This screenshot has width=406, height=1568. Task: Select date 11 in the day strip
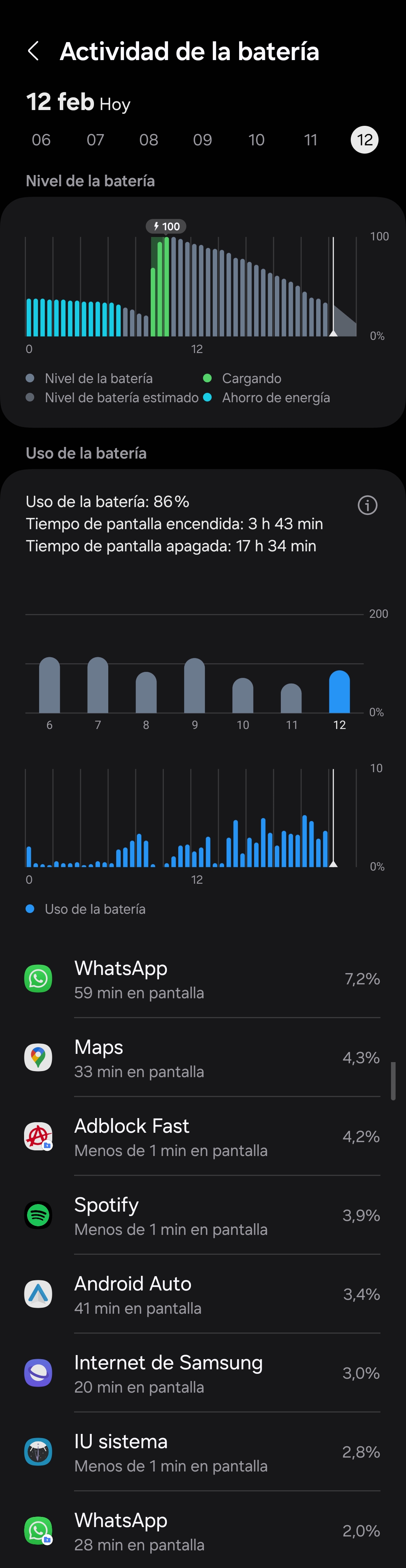pos(310,140)
